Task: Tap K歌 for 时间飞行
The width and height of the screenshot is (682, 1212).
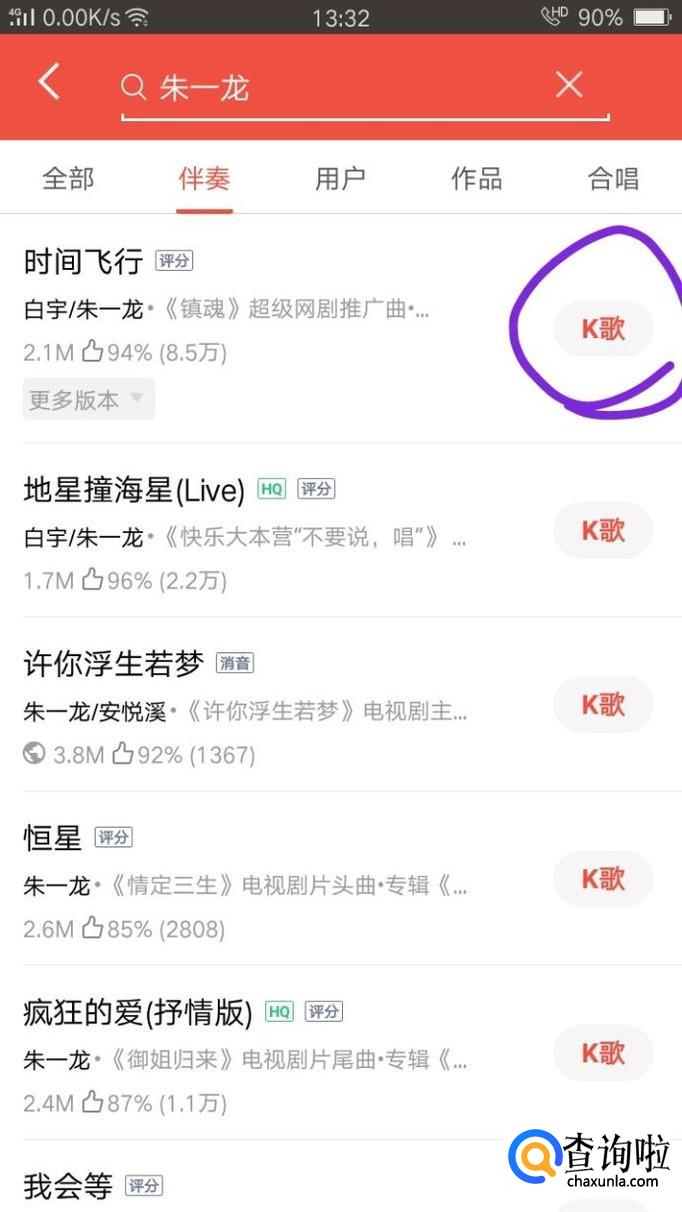Action: point(603,329)
